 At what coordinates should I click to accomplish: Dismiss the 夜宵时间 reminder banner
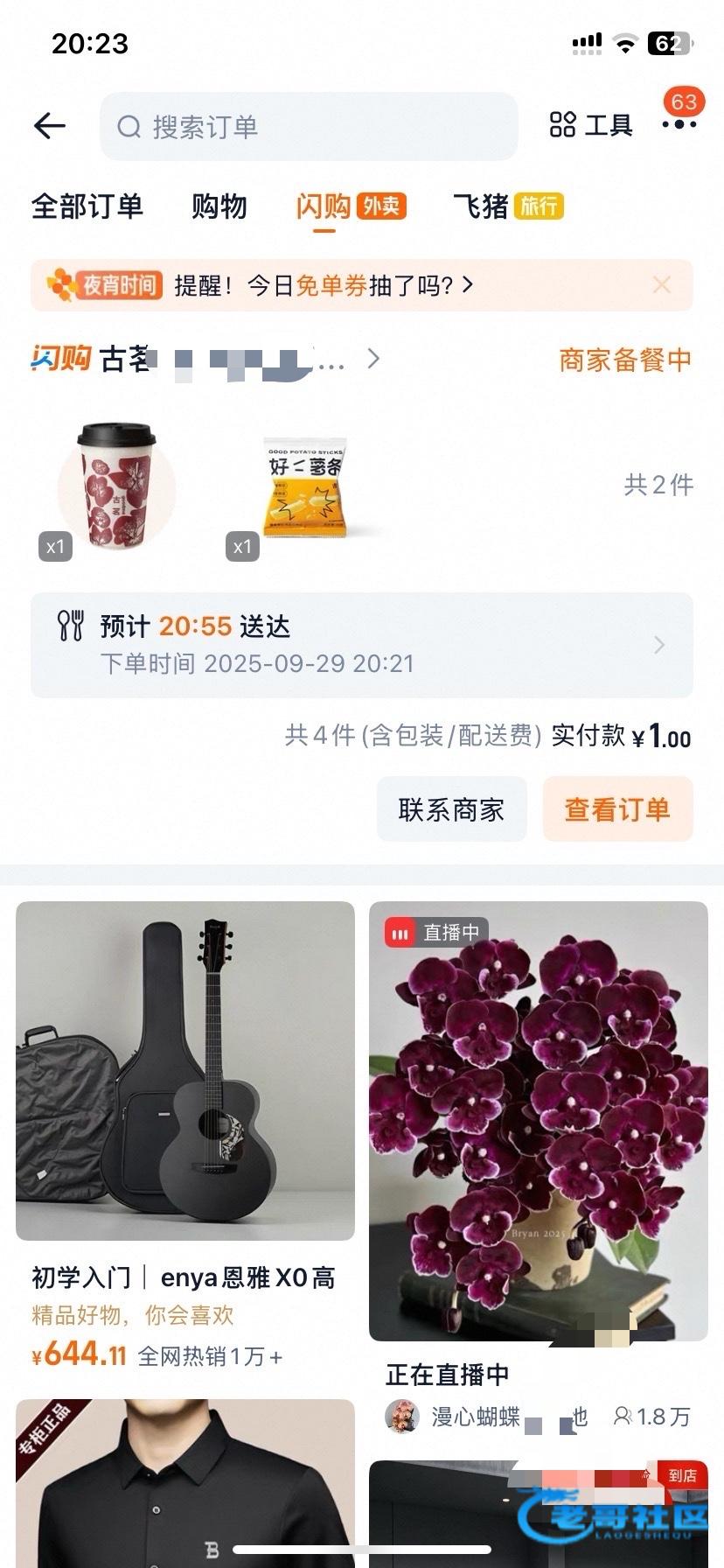point(662,285)
